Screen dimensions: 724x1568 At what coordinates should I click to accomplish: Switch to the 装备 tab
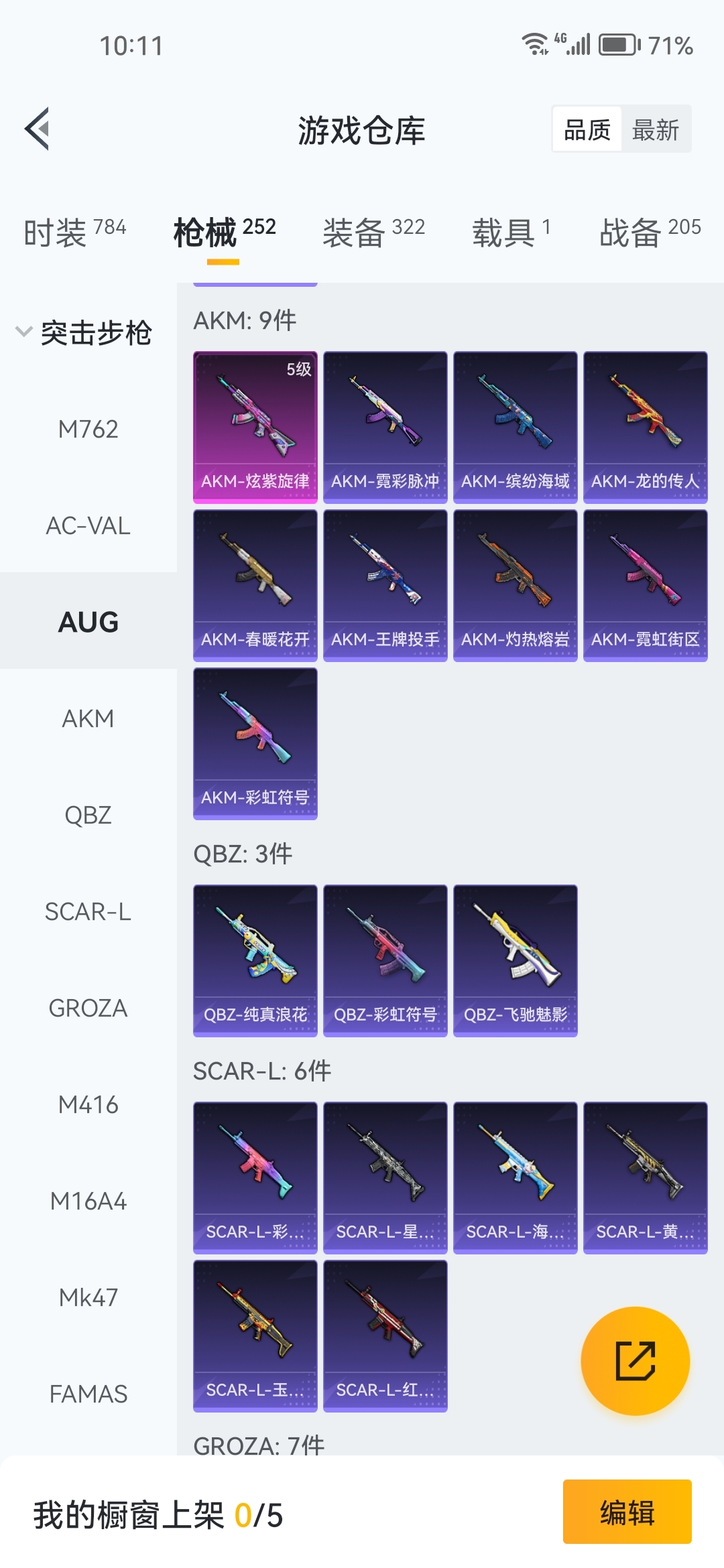[373, 233]
